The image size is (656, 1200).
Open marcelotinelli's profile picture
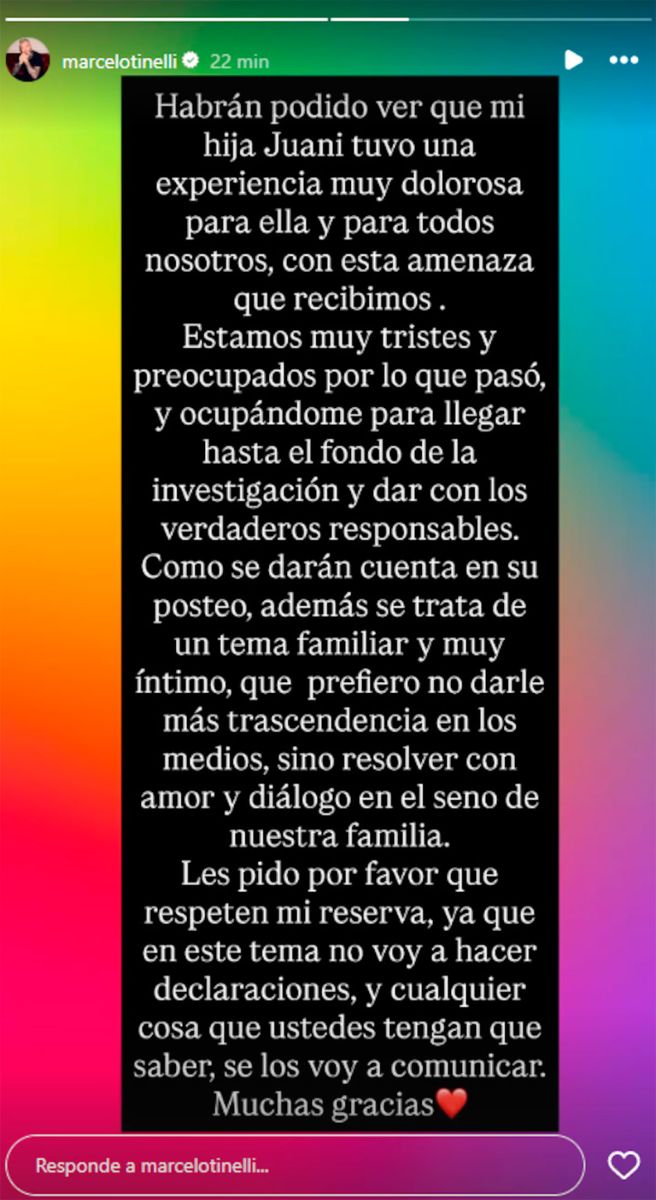tap(28, 60)
